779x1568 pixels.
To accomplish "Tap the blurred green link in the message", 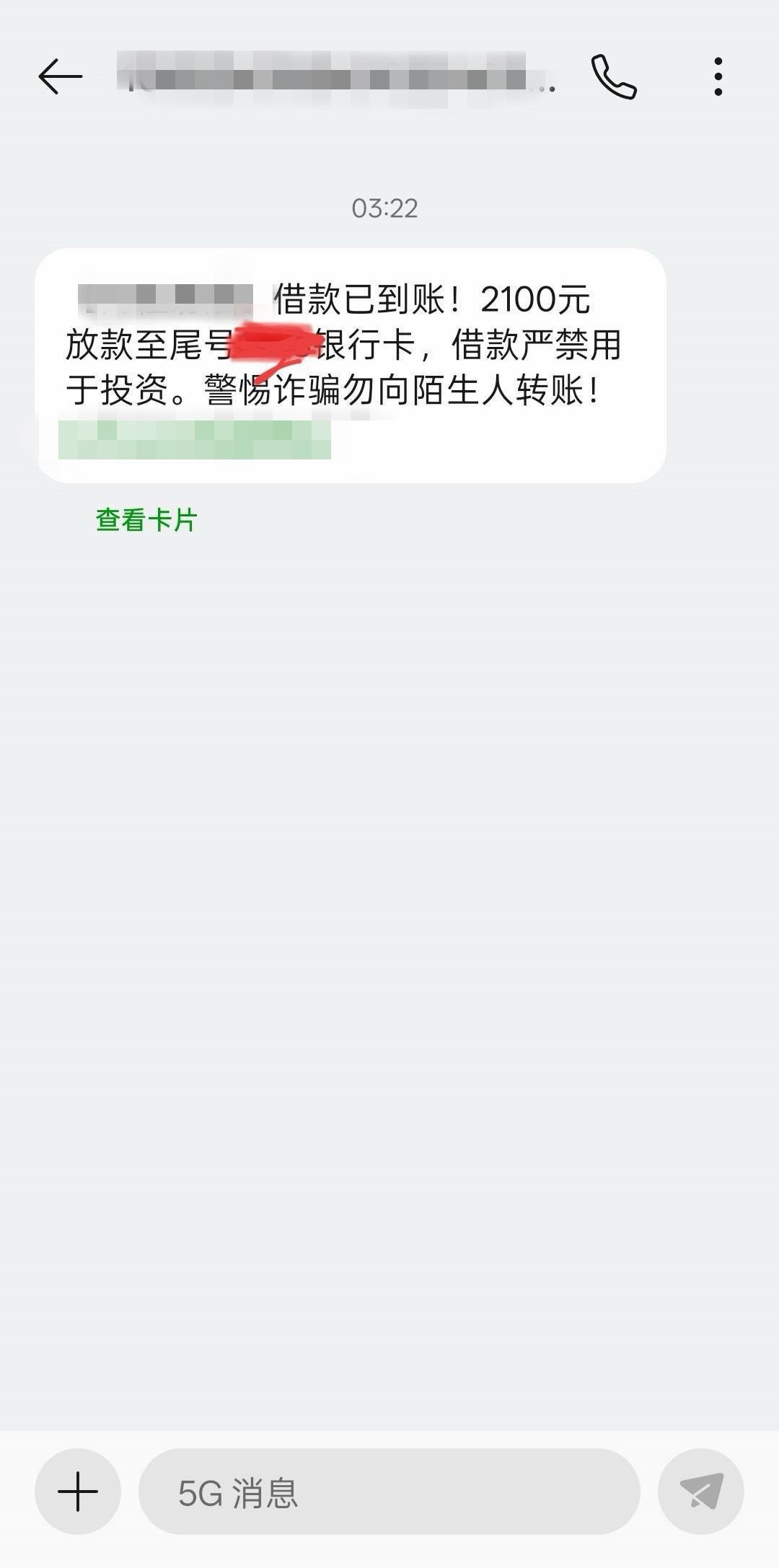I will 194,439.
